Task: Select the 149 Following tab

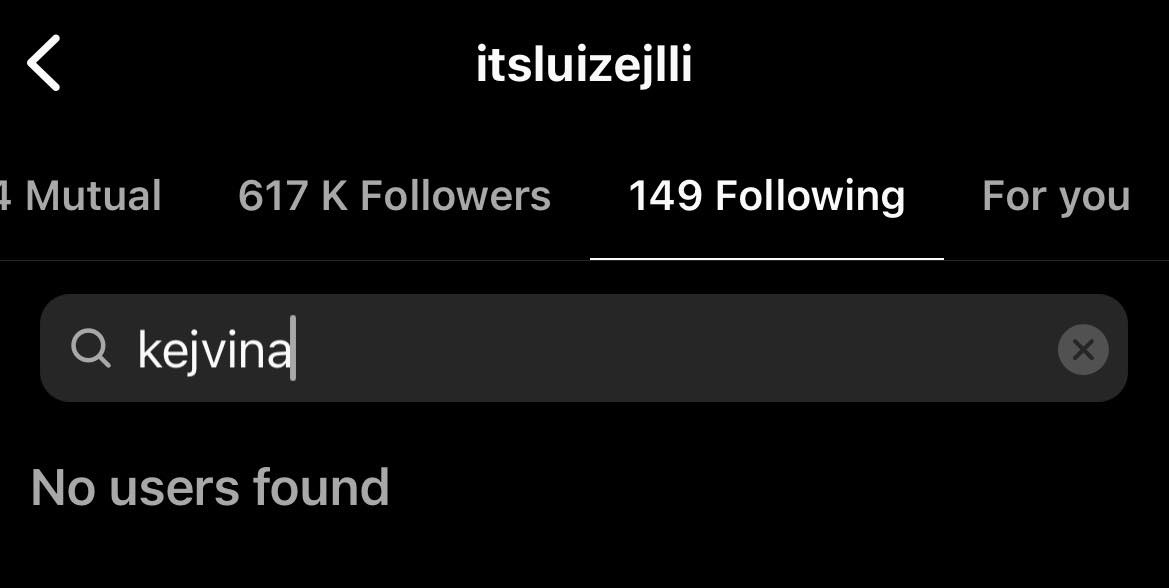Action: coord(766,196)
